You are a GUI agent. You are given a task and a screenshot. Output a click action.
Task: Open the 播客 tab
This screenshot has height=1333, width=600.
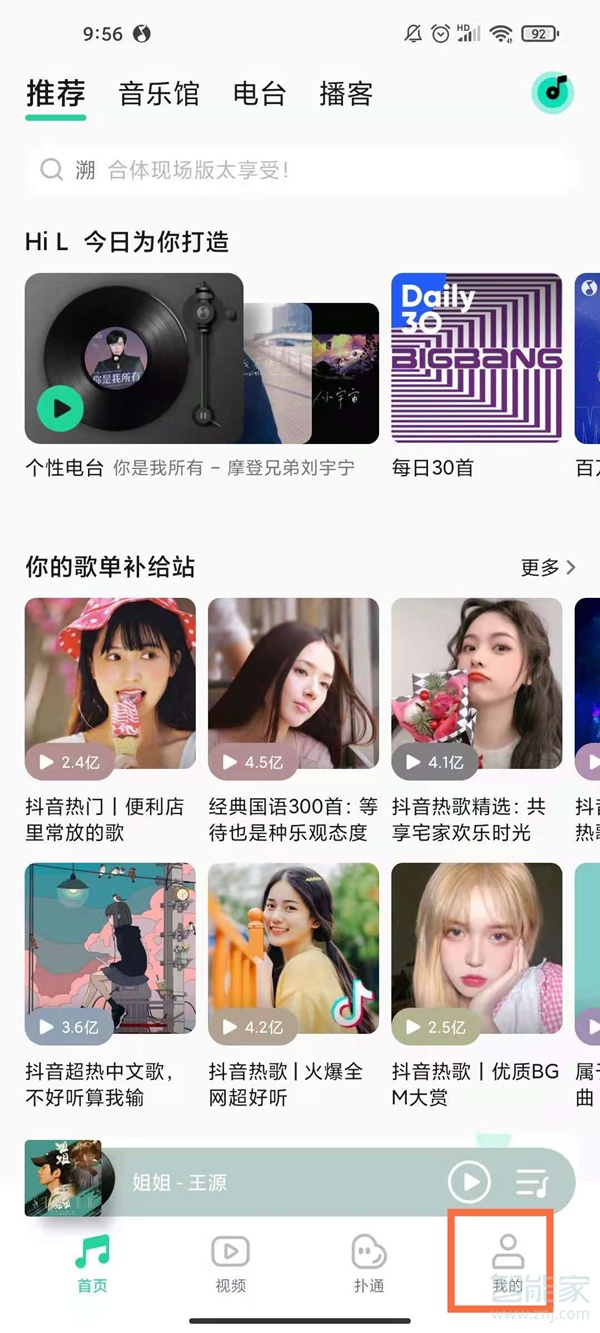pyautogui.click(x=346, y=94)
